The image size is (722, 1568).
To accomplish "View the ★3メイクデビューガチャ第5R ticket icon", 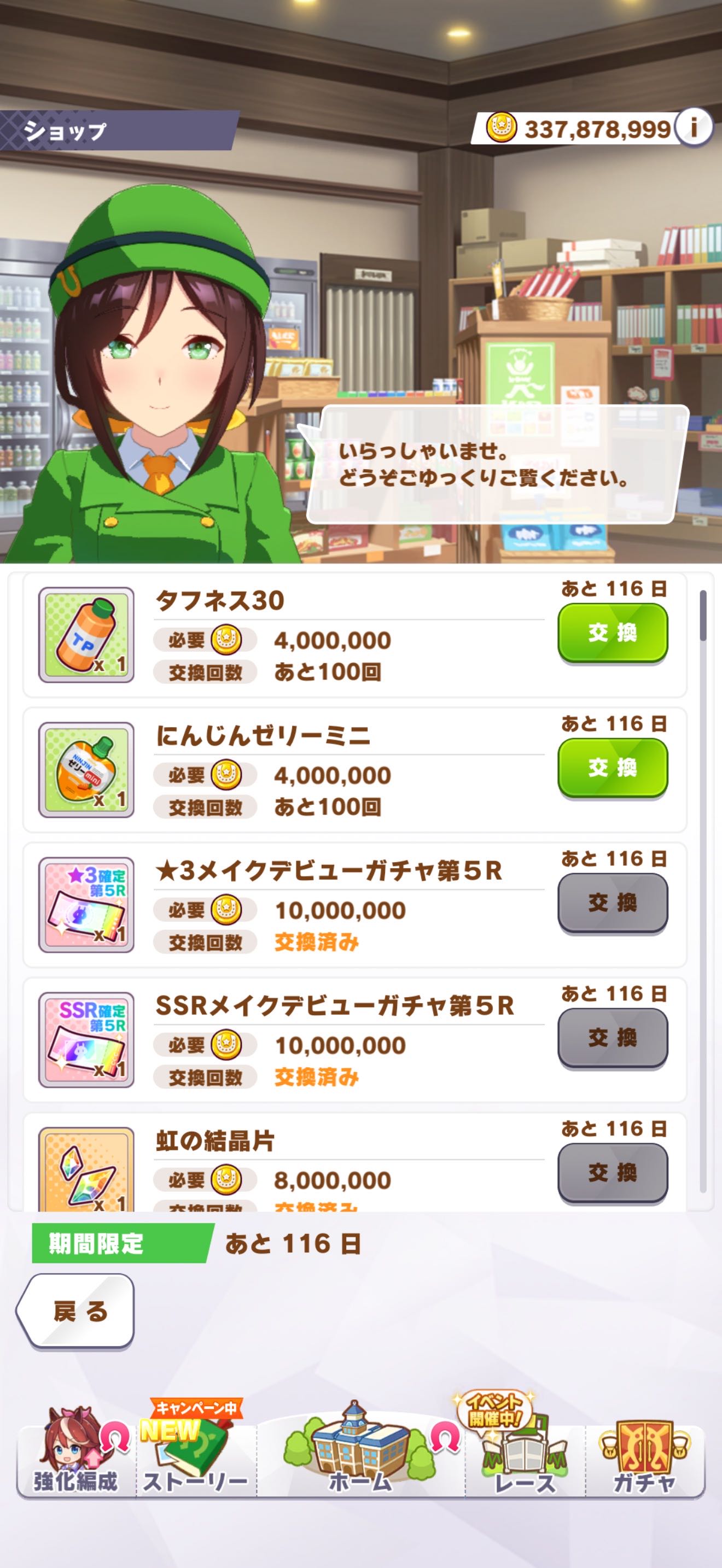I will pyautogui.click(x=86, y=905).
